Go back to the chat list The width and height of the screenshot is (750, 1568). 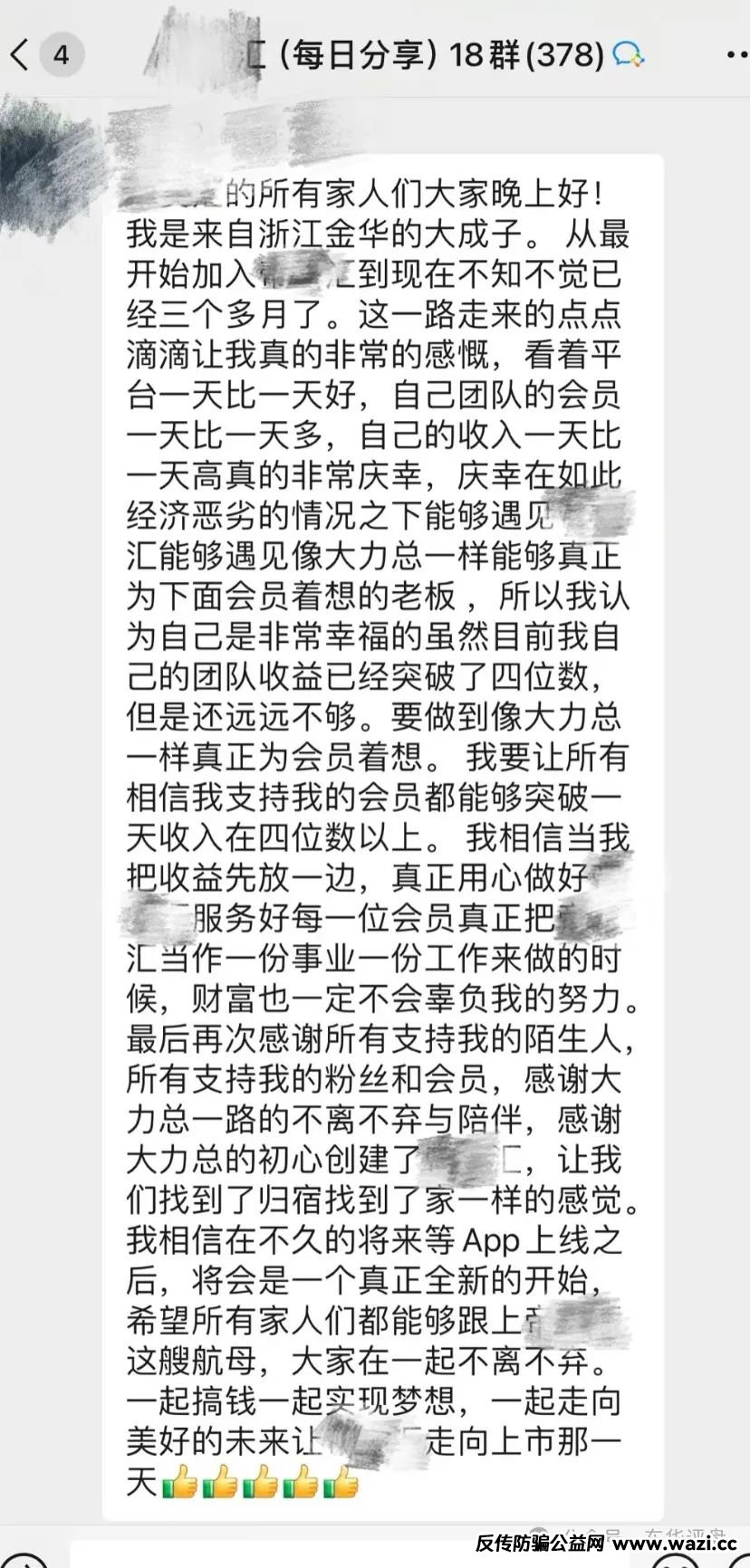[22, 55]
